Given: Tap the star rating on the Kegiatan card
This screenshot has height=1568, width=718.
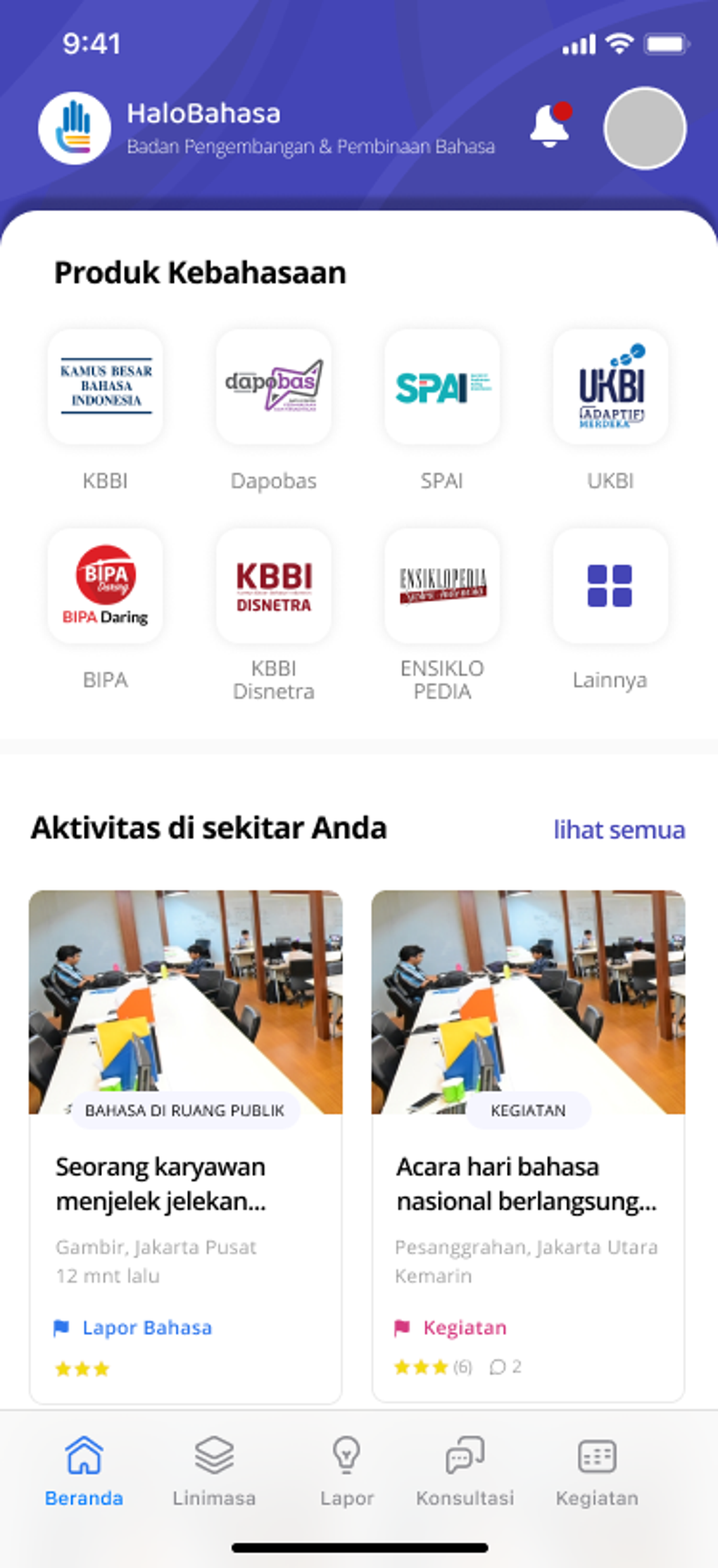Looking at the screenshot, I should (421, 1367).
